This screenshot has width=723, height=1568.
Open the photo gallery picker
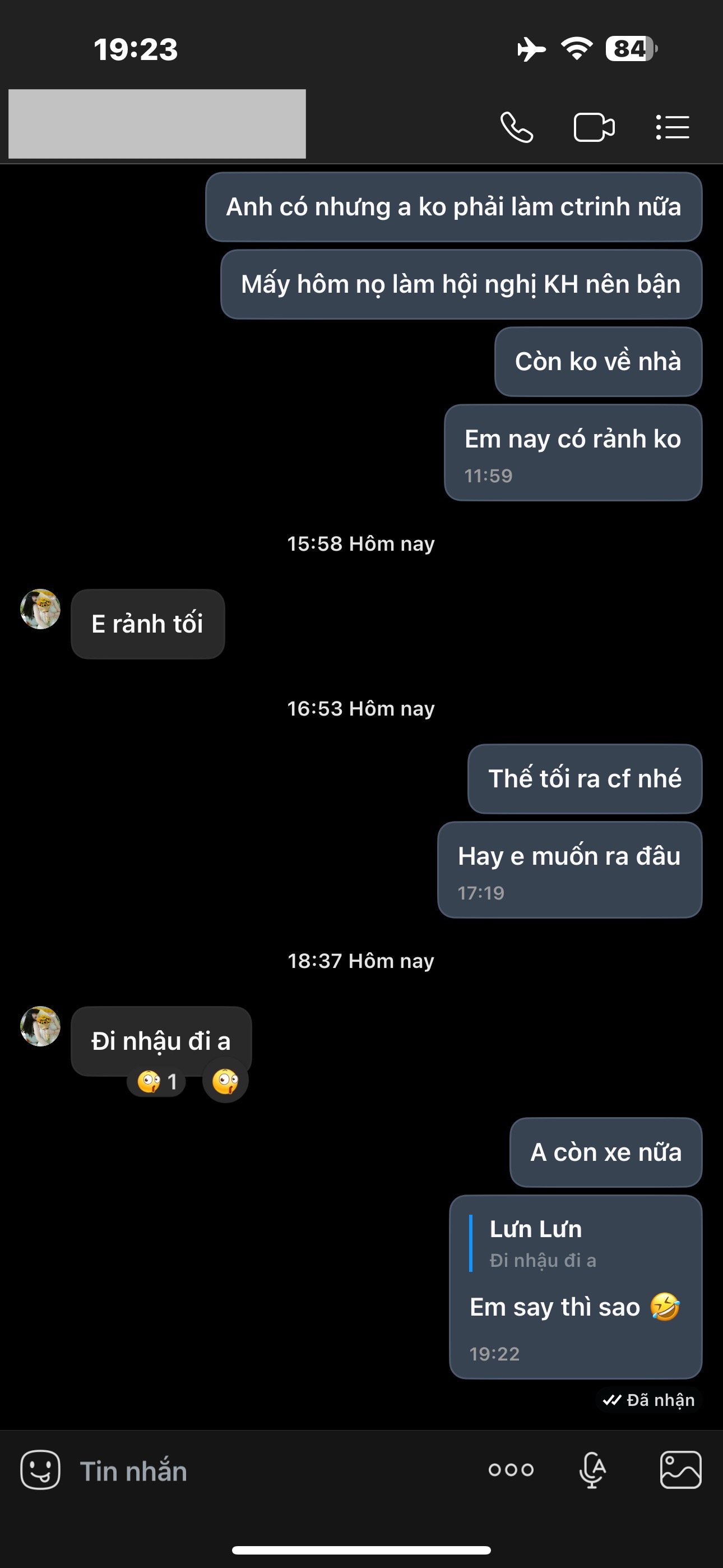[x=680, y=1470]
